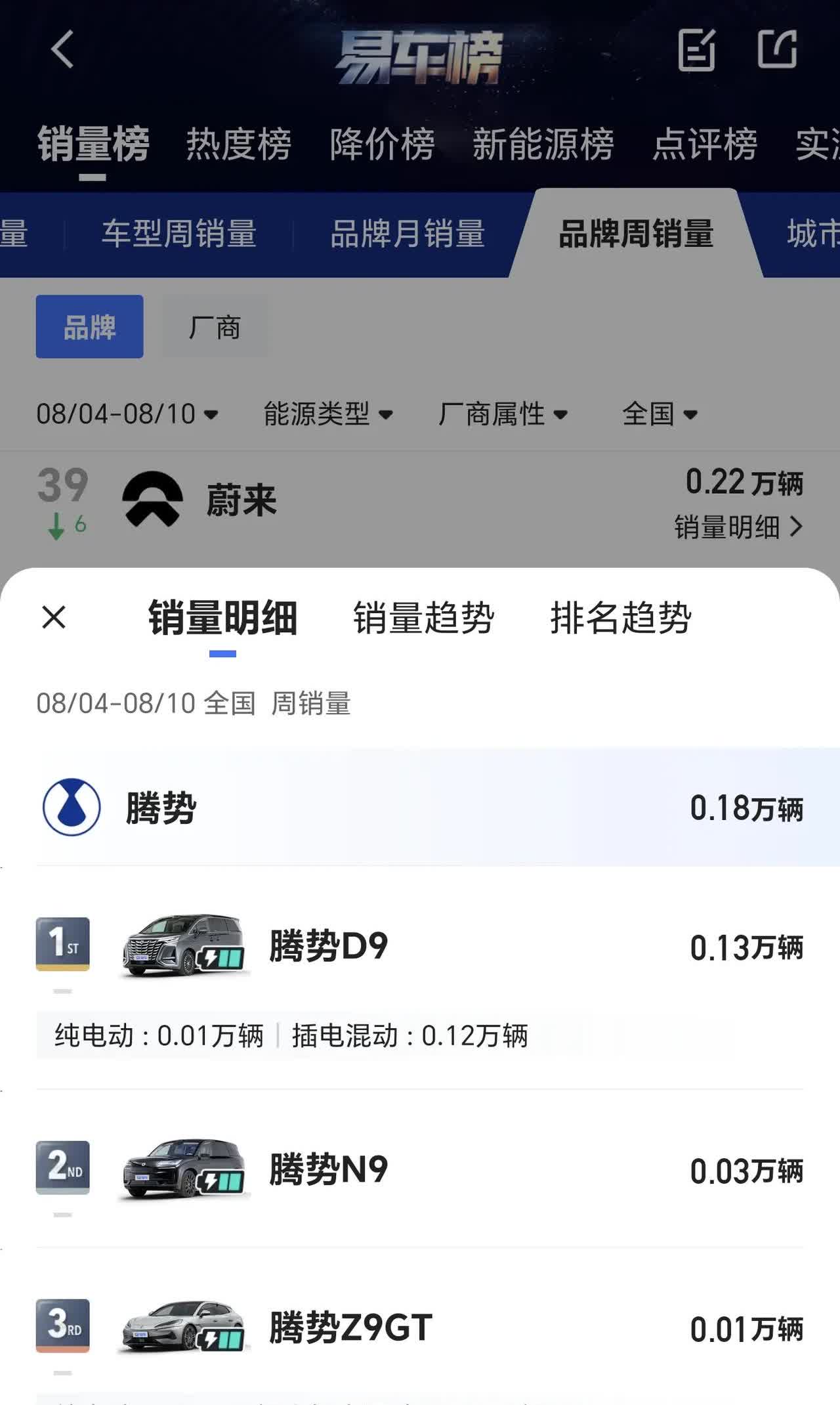Select the 车型周销量 tab

[x=178, y=234]
